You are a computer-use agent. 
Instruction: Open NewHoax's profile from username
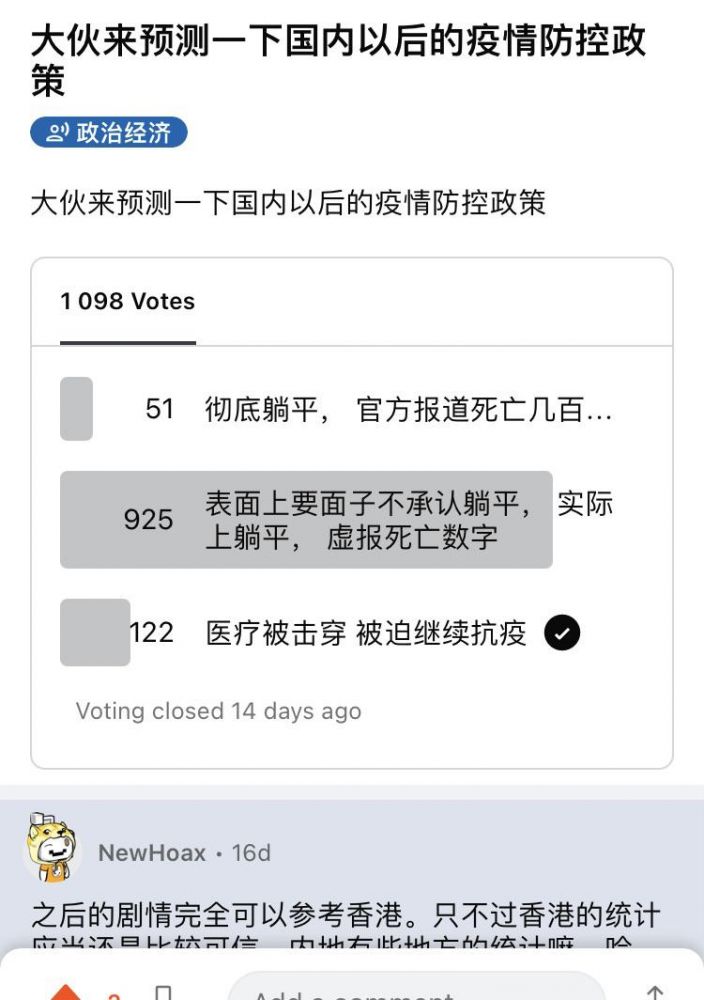152,853
